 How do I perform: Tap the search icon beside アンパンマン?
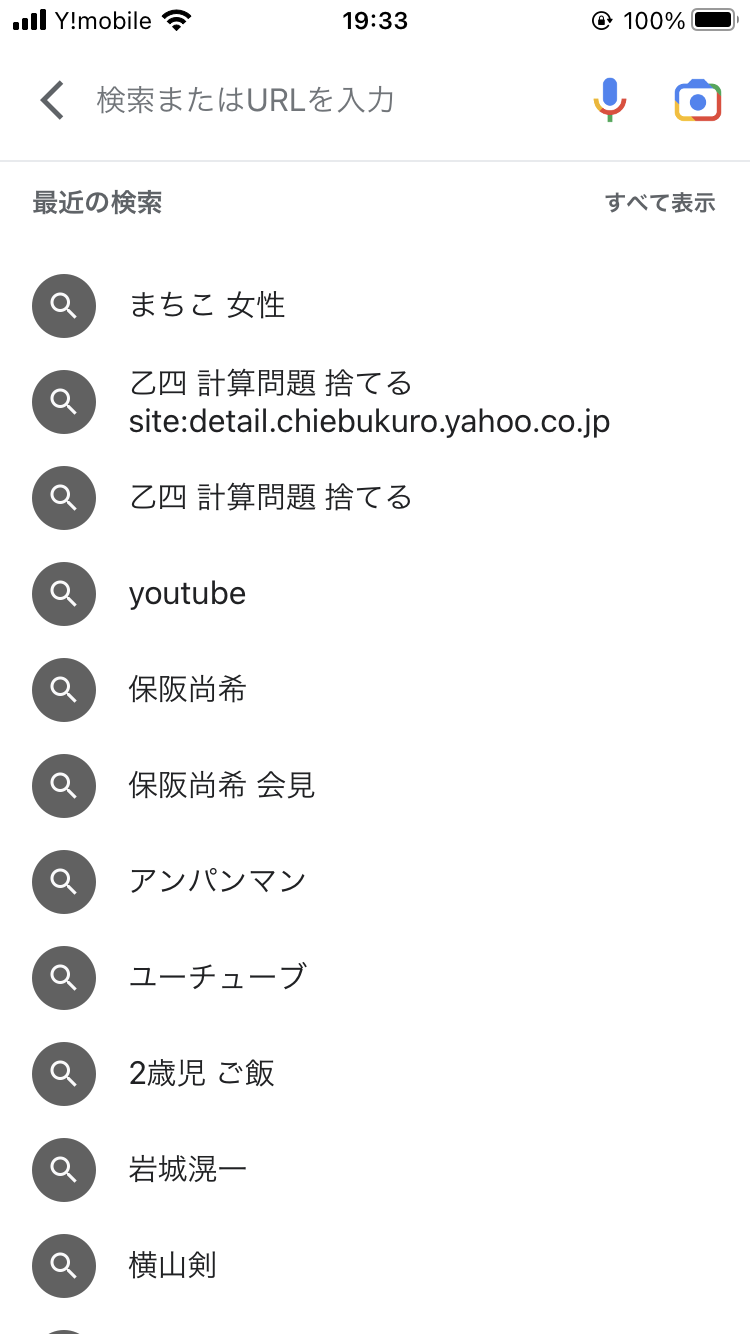pyautogui.click(x=63, y=881)
